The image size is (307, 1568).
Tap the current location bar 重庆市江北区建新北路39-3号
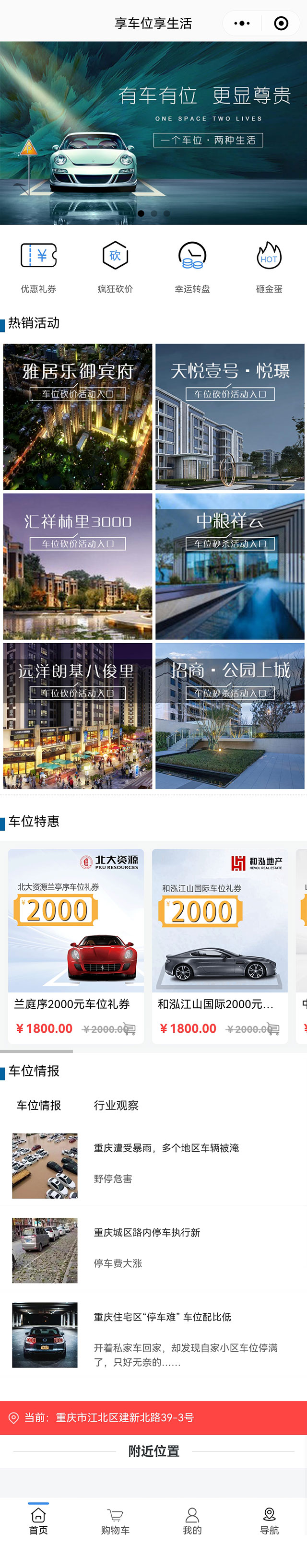click(153, 1418)
